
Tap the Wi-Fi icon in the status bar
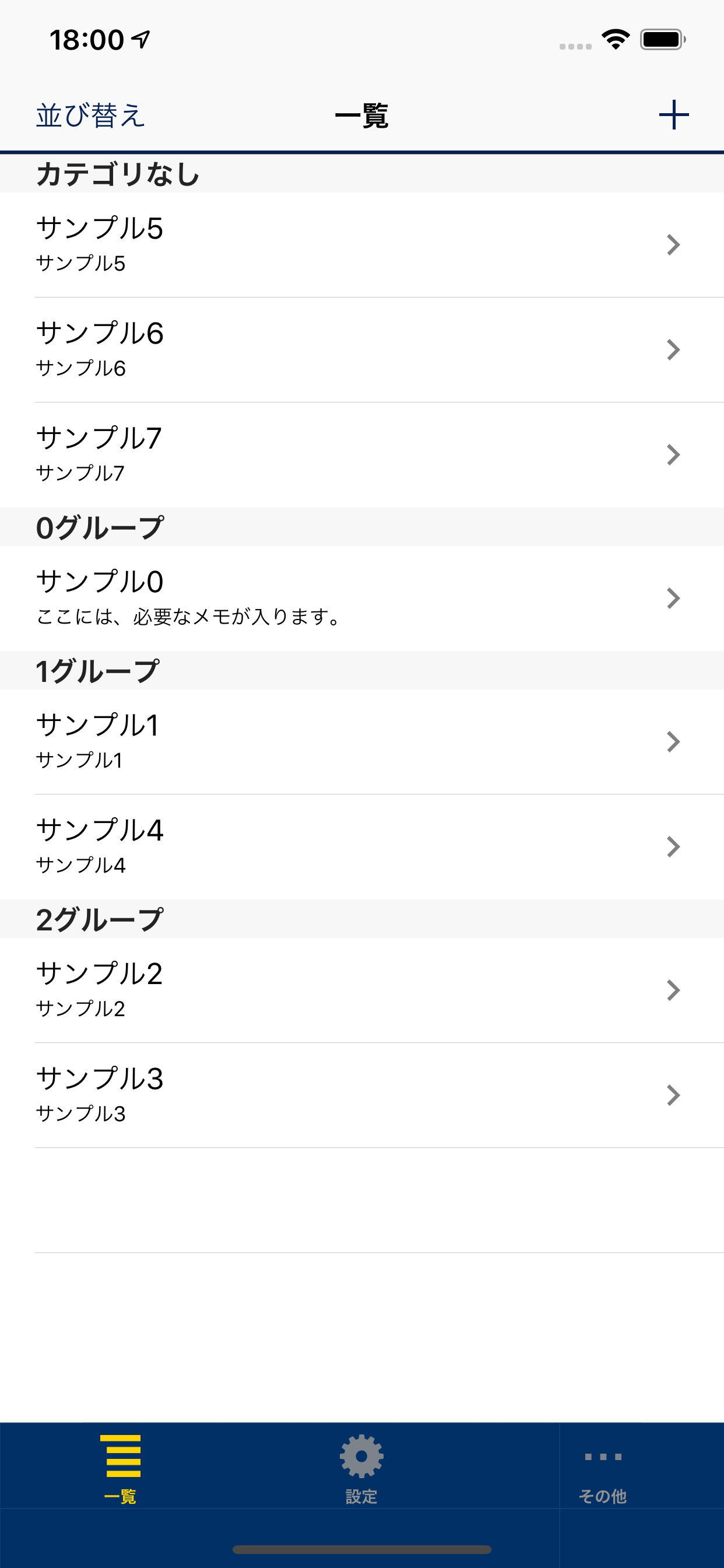(615, 38)
